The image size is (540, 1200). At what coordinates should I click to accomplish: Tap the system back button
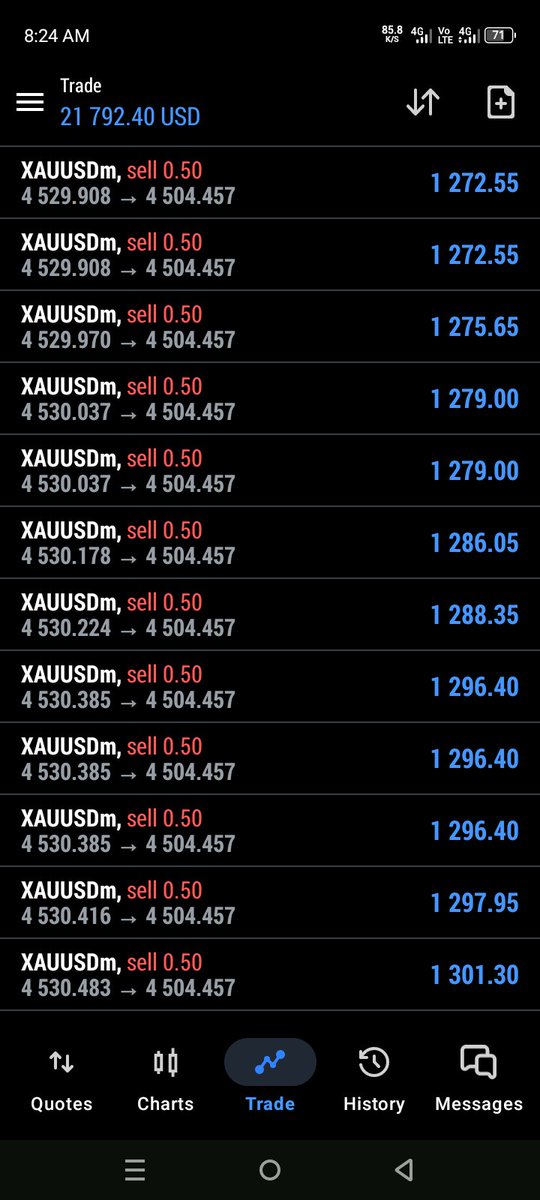(403, 1170)
